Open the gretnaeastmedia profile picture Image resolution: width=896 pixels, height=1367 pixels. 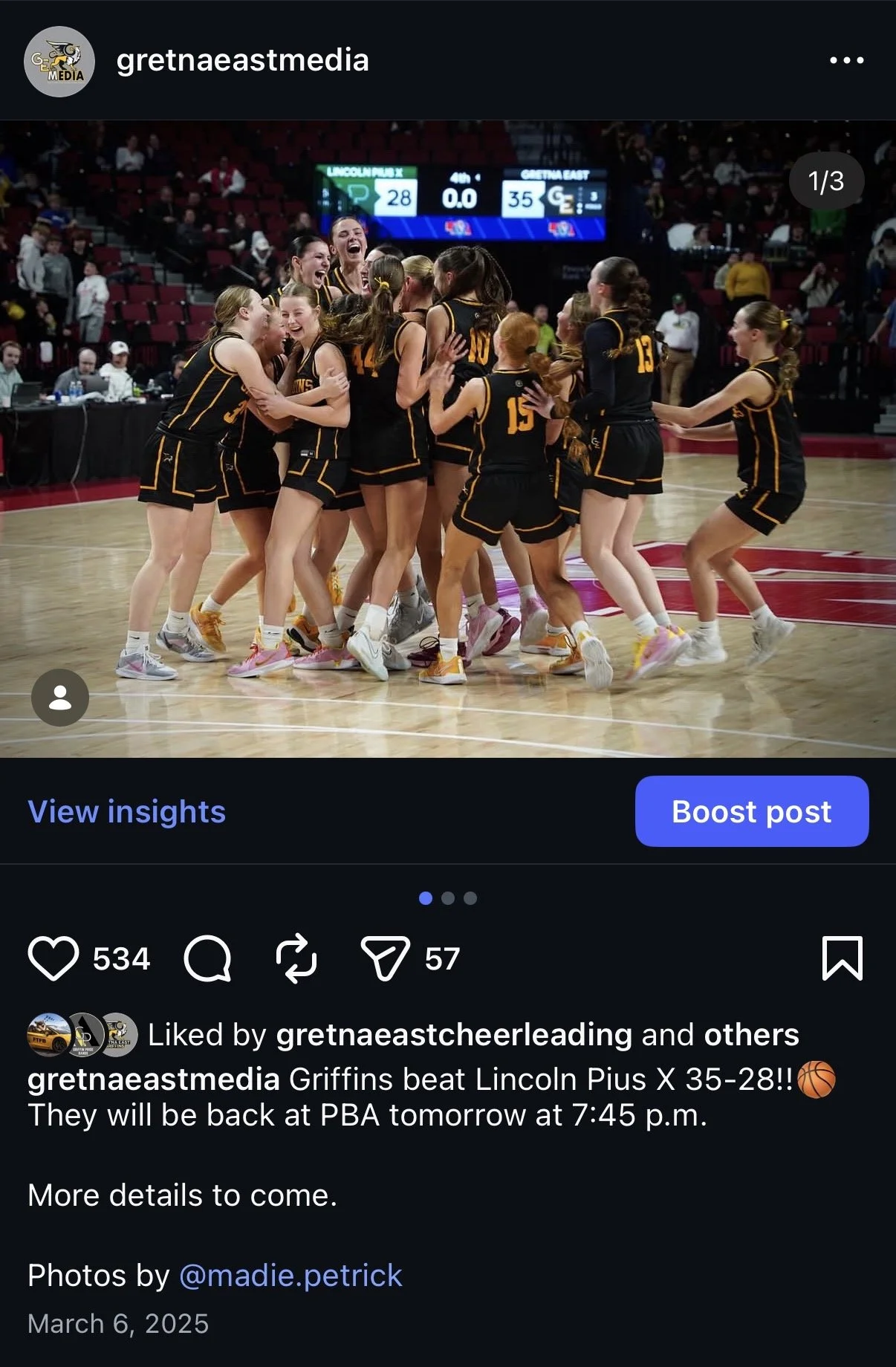tap(59, 62)
